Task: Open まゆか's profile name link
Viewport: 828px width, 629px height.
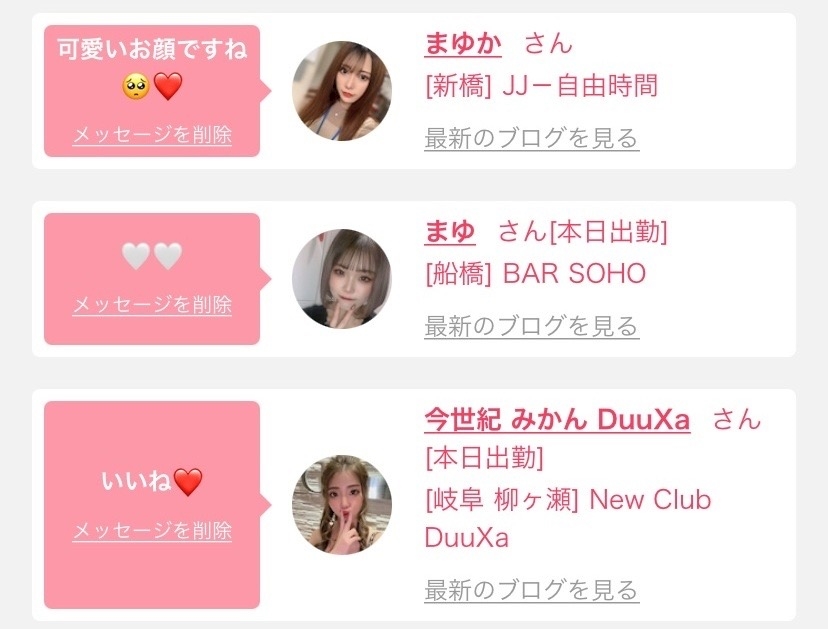Action: 463,43
